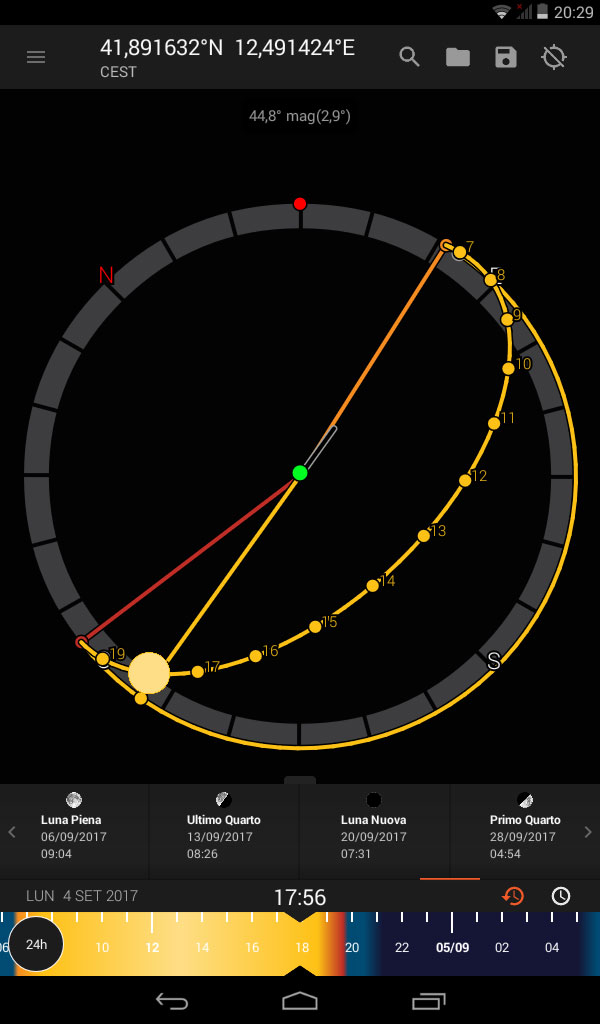Select the Primo Quarto 28/09/2017 card
The image size is (600, 1024).
pos(525,831)
